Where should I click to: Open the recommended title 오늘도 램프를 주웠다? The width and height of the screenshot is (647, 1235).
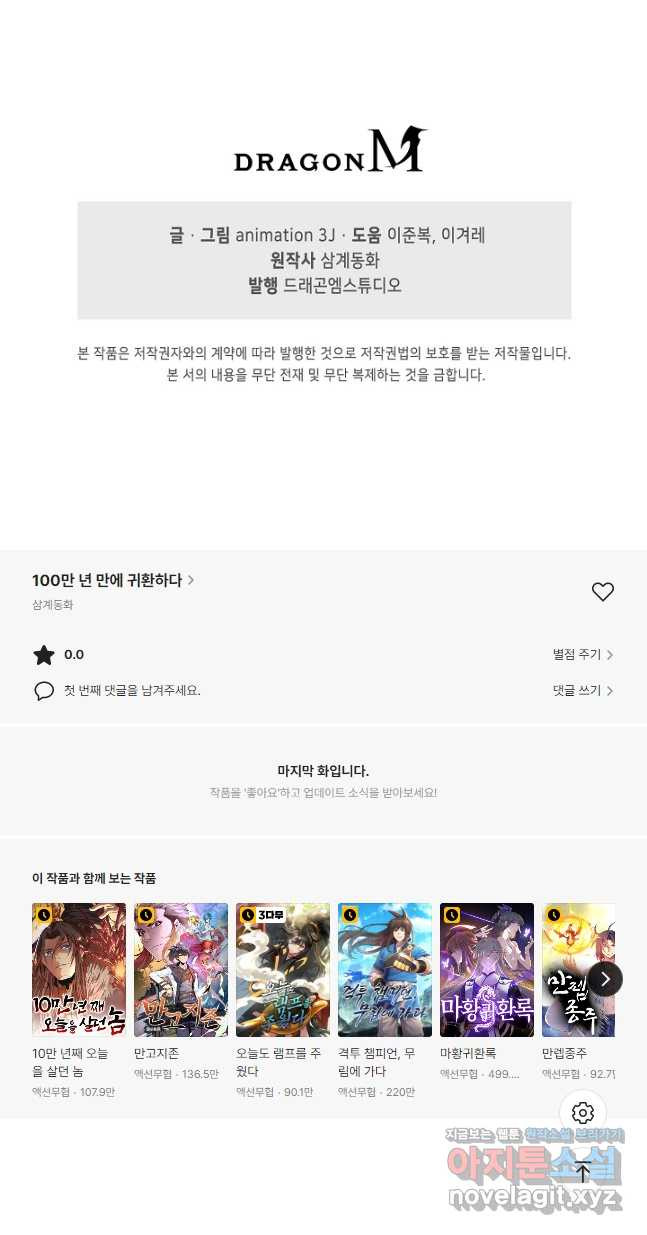(x=283, y=970)
